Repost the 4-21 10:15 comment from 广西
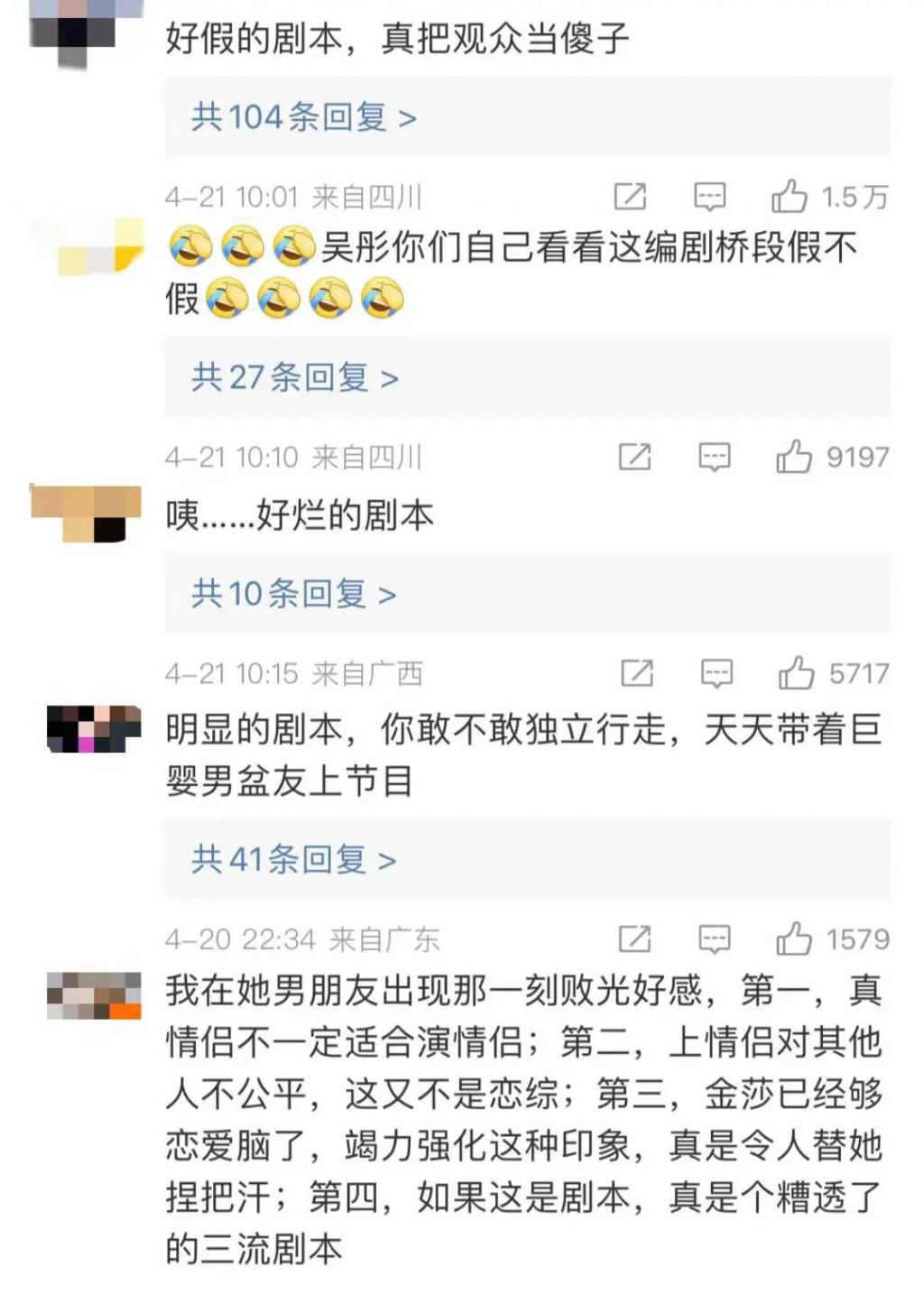Image resolution: width=924 pixels, height=1304 pixels. pyautogui.click(x=637, y=673)
